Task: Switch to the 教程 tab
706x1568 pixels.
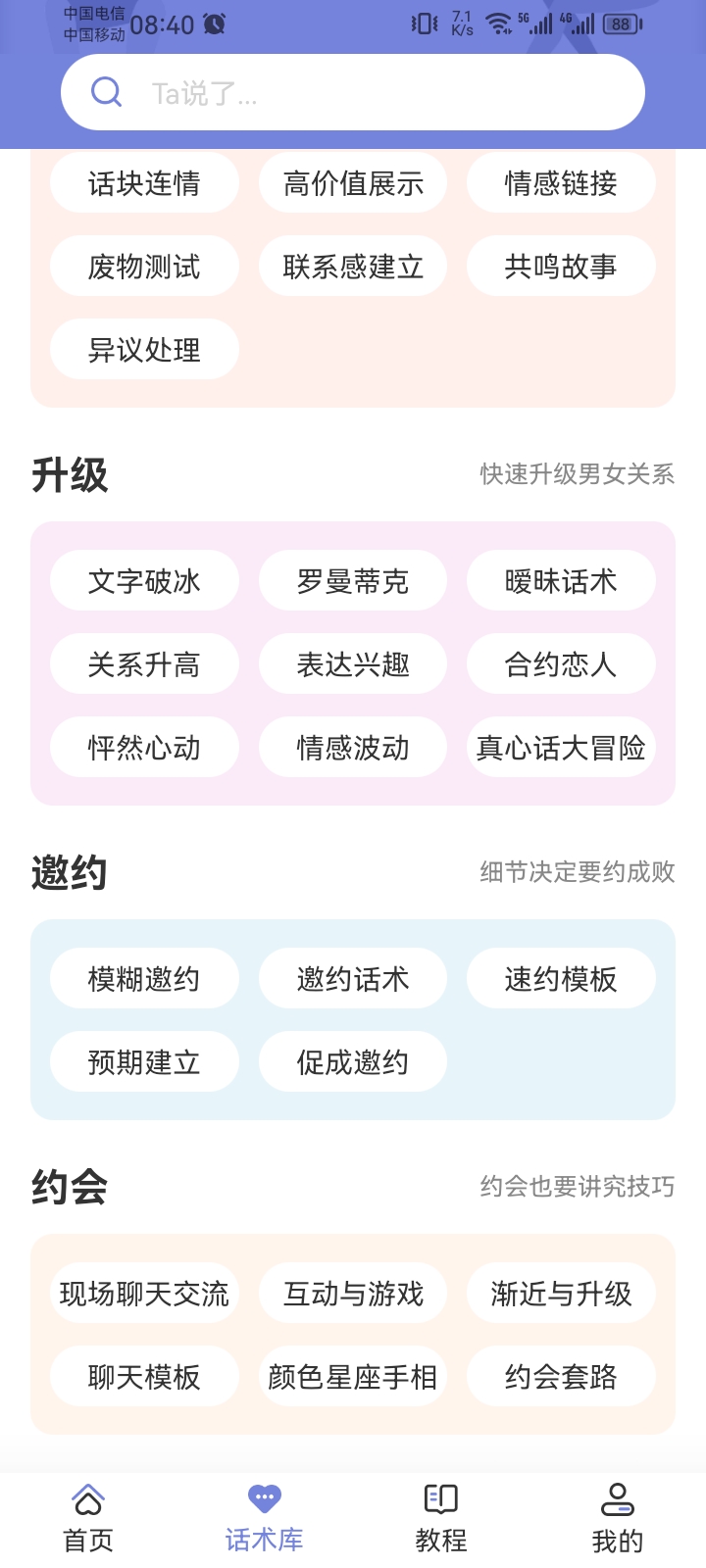Action: click(x=441, y=1519)
